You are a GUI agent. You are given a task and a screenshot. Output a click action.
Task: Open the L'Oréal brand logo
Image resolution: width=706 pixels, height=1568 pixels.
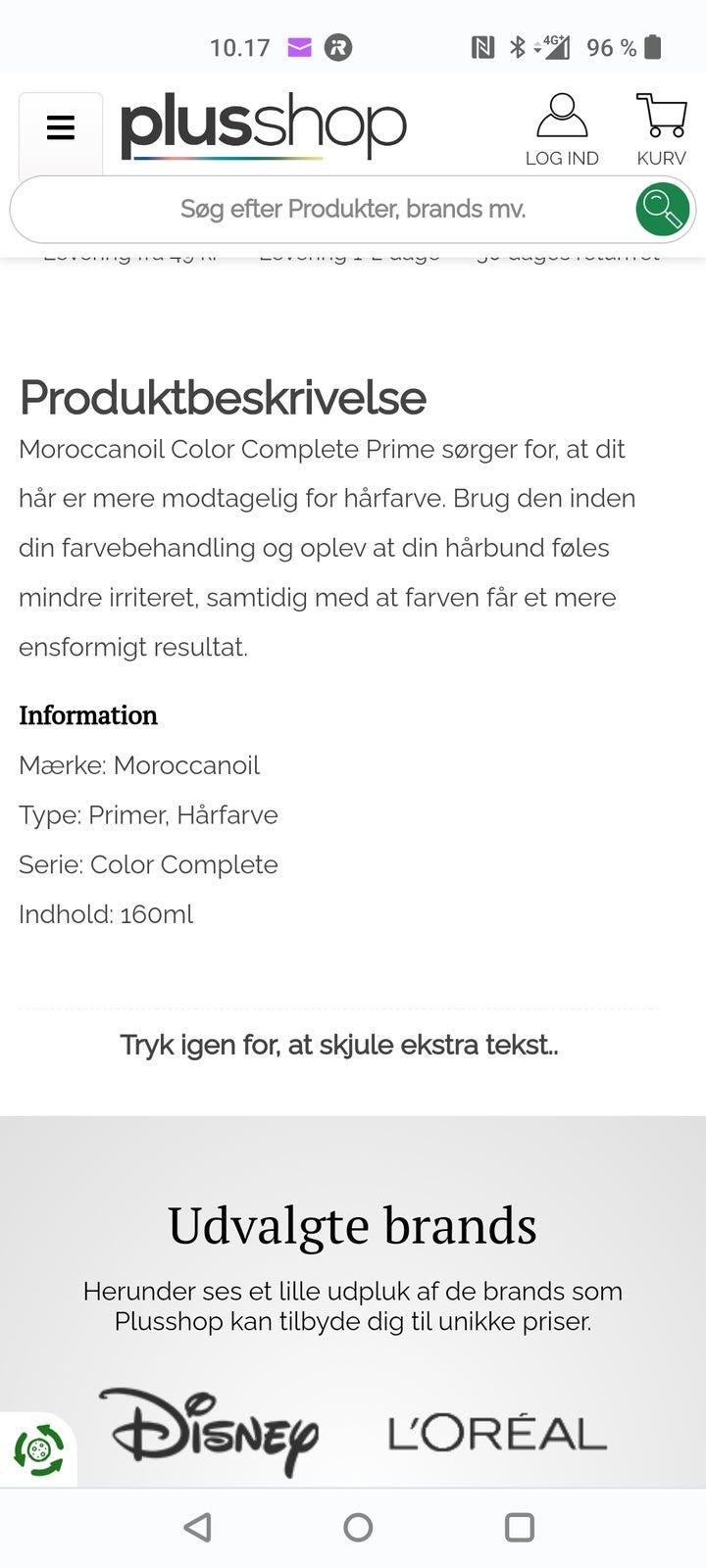coord(498,1434)
